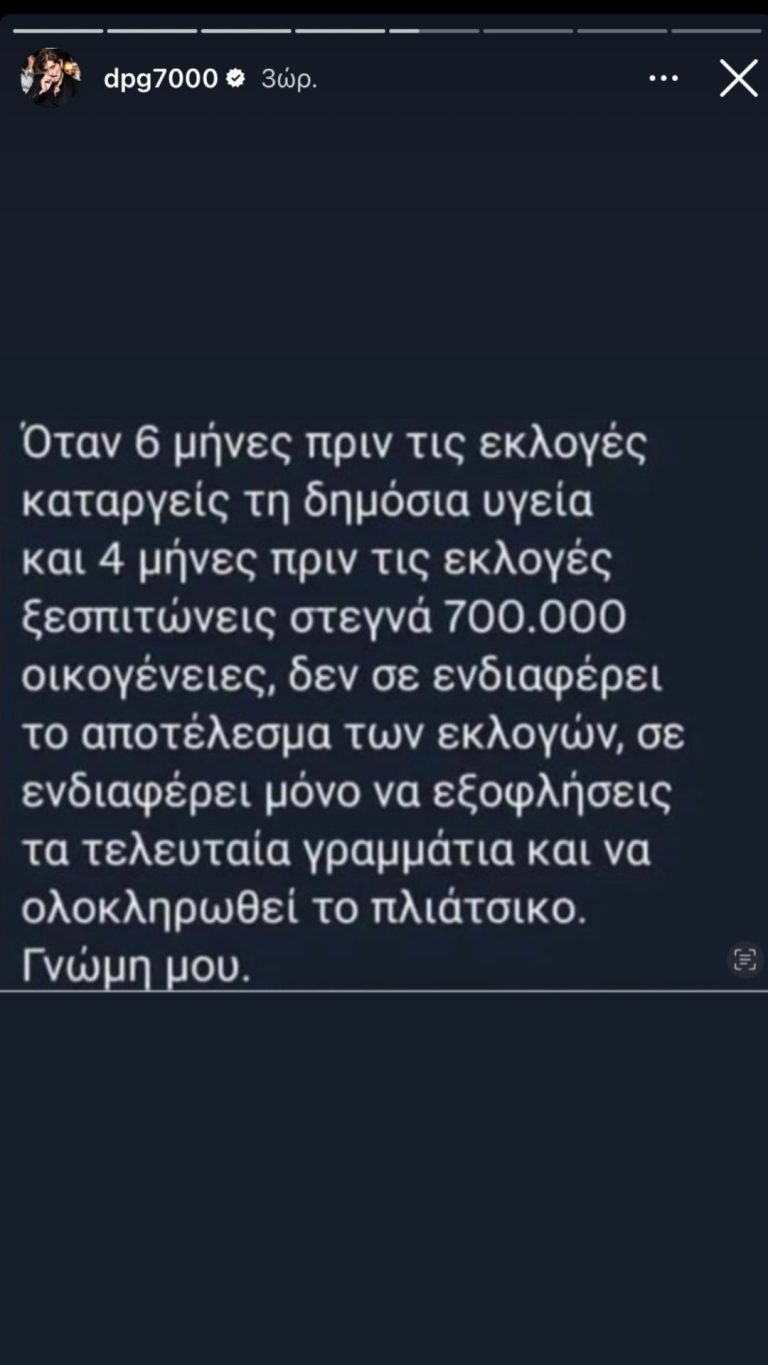Open the story options overflow menu
Viewport: 768px width, 1365px height.
(663, 78)
